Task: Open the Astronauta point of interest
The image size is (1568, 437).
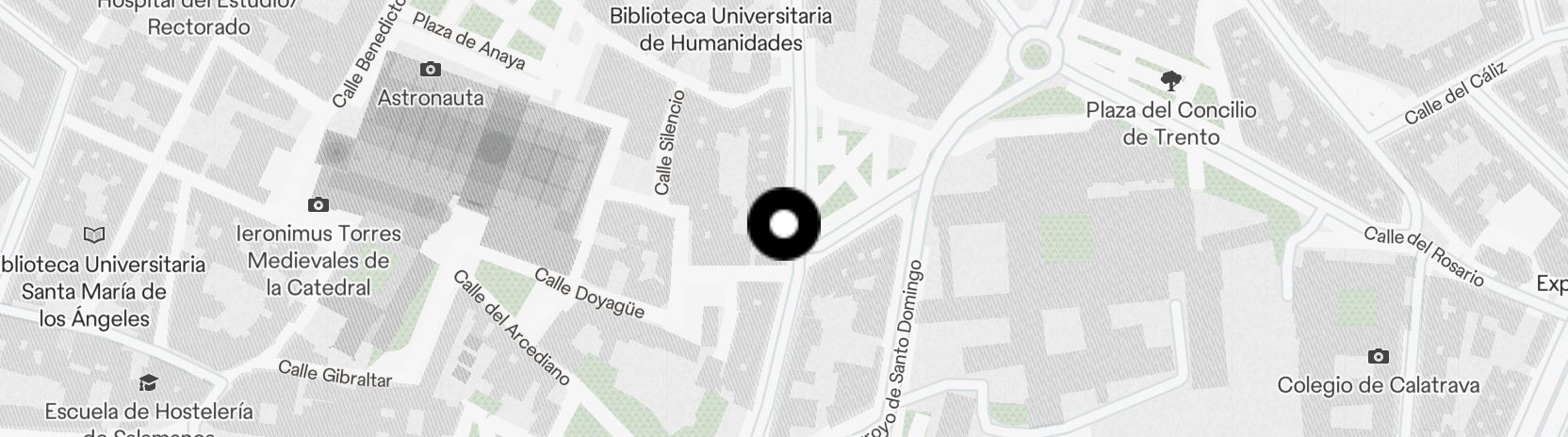Action: [x=431, y=70]
